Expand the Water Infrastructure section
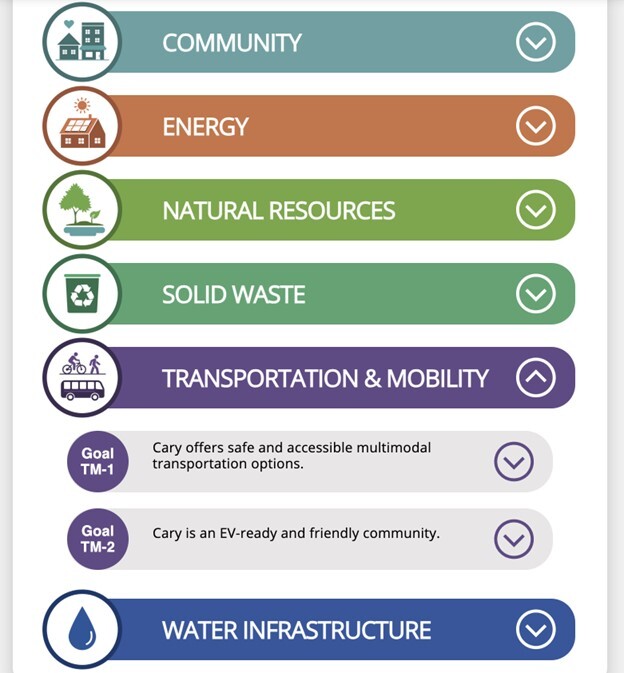This screenshot has width=624, height=673. pos(536,630)
